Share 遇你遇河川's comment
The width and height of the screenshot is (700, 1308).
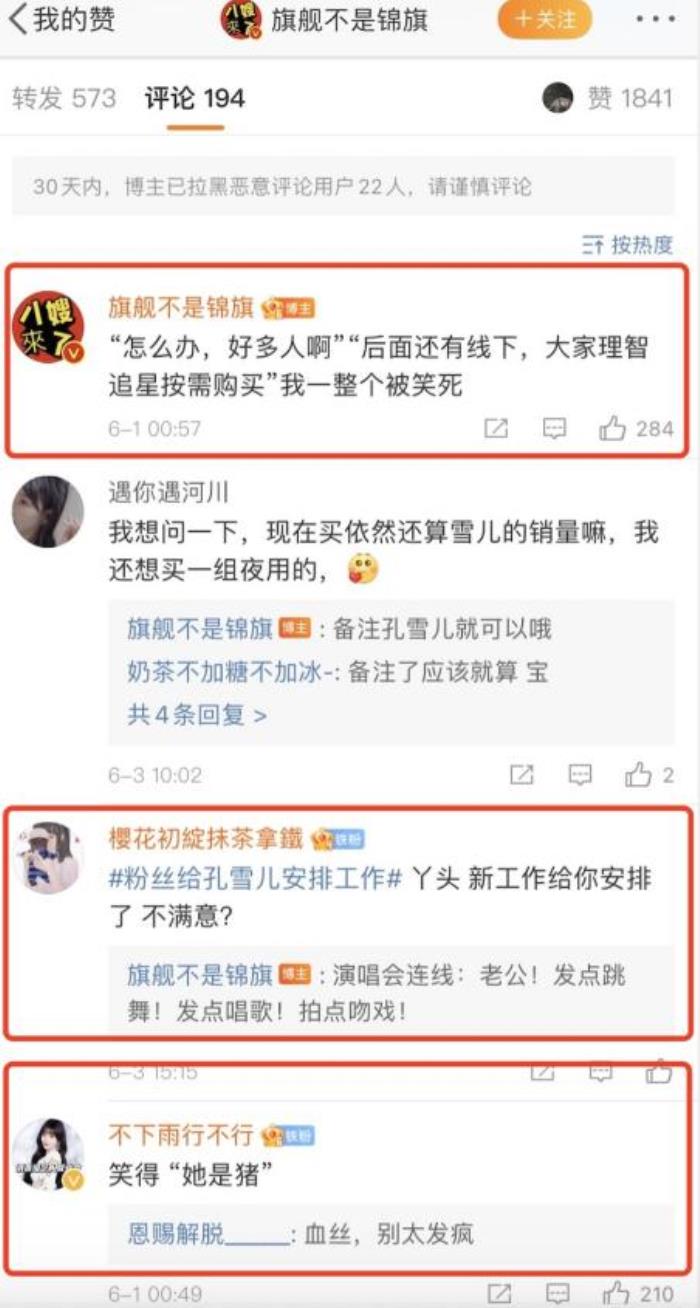[522, 775]
